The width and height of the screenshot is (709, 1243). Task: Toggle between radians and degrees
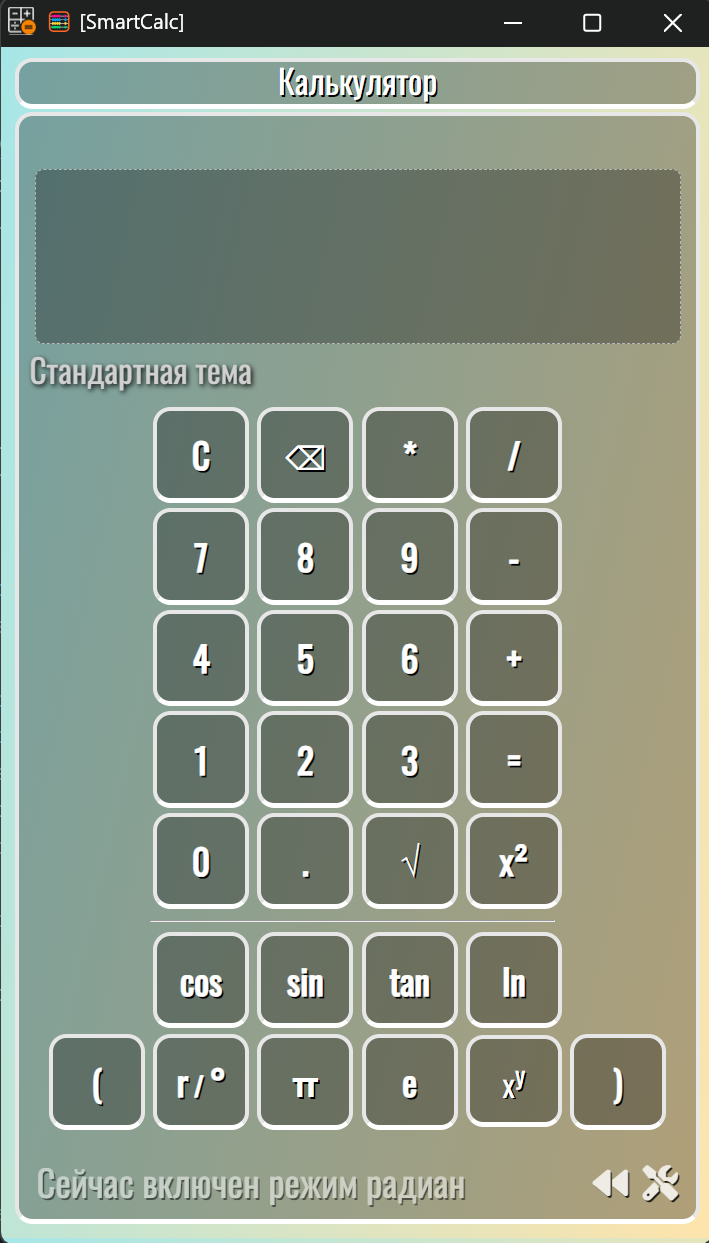[x=200, y=1083]
